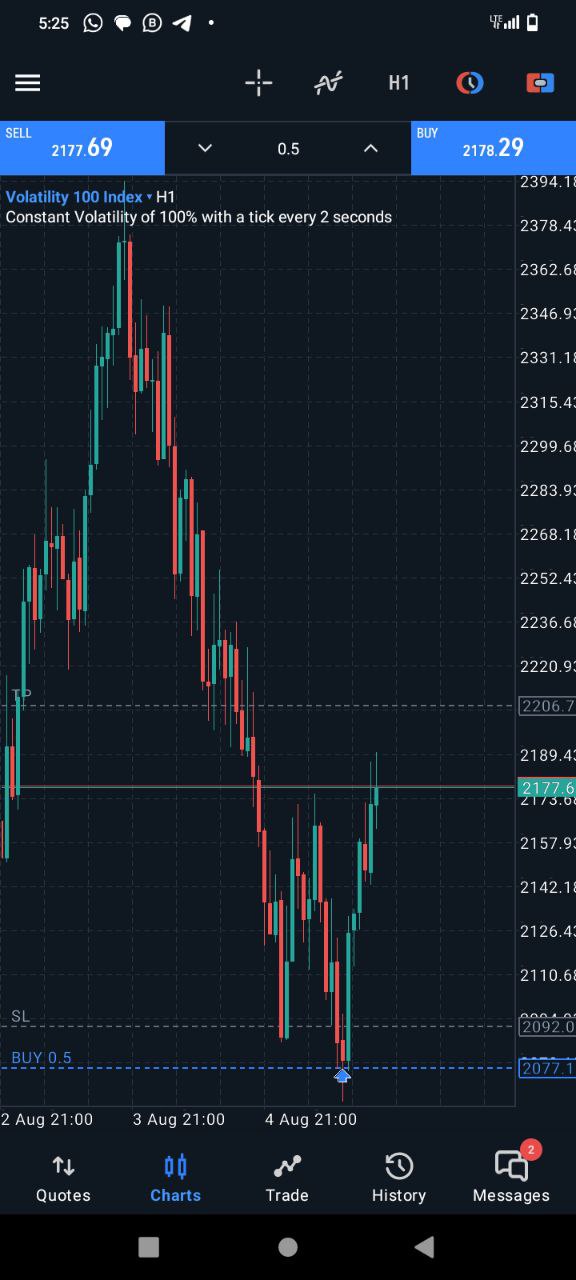Open the History tab
The image size is (576, 1280).
(x=399, y=1178)
